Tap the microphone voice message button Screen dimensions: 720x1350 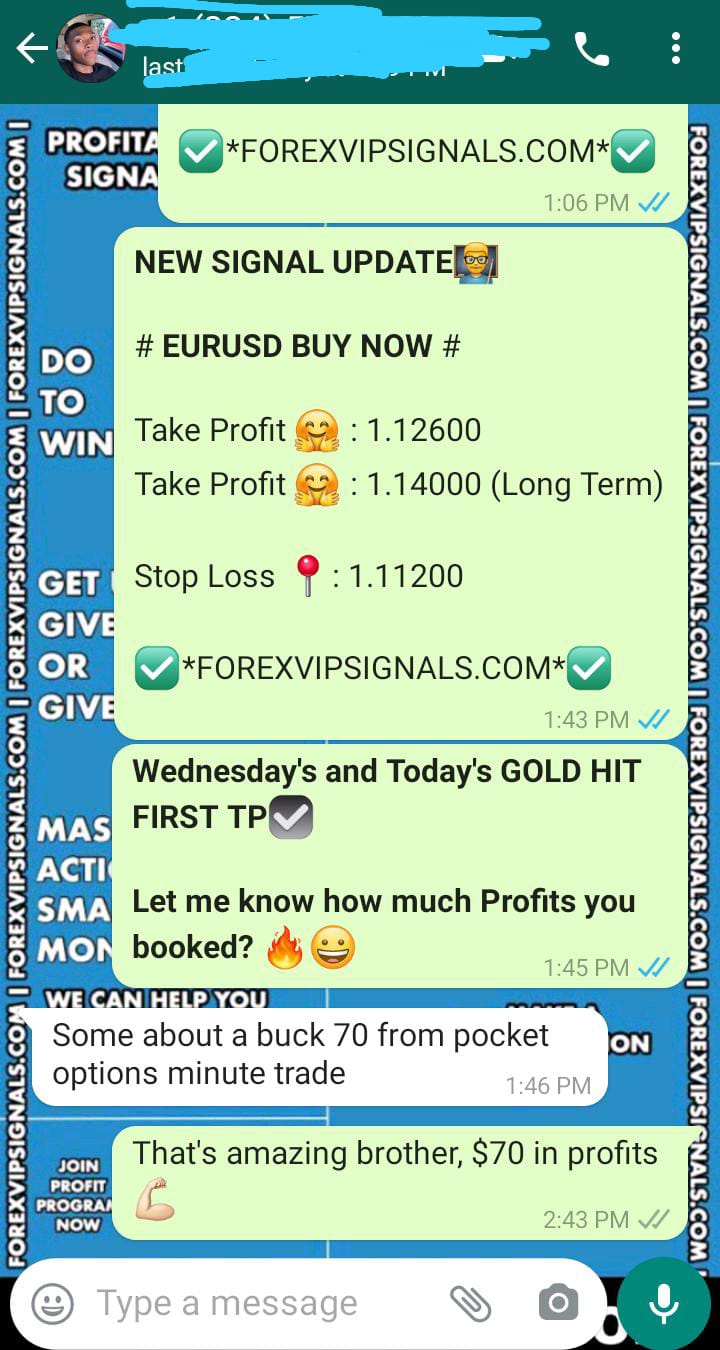click(x=663, y=1303)
